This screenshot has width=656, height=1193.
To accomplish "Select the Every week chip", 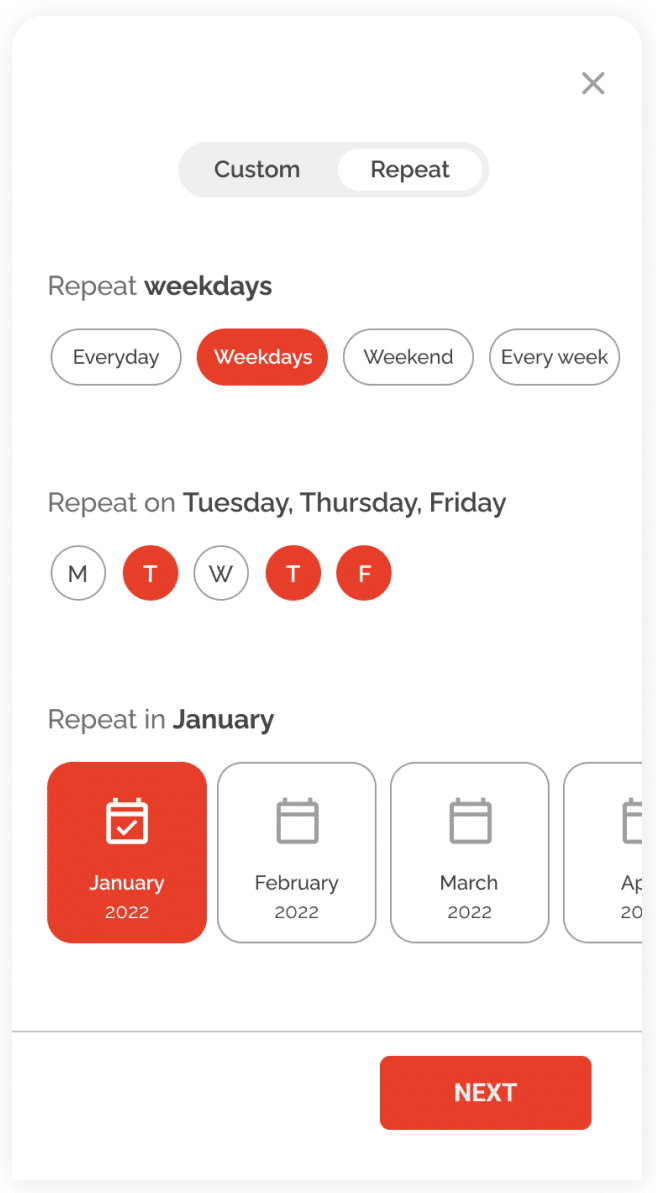I will coord(554,357).
